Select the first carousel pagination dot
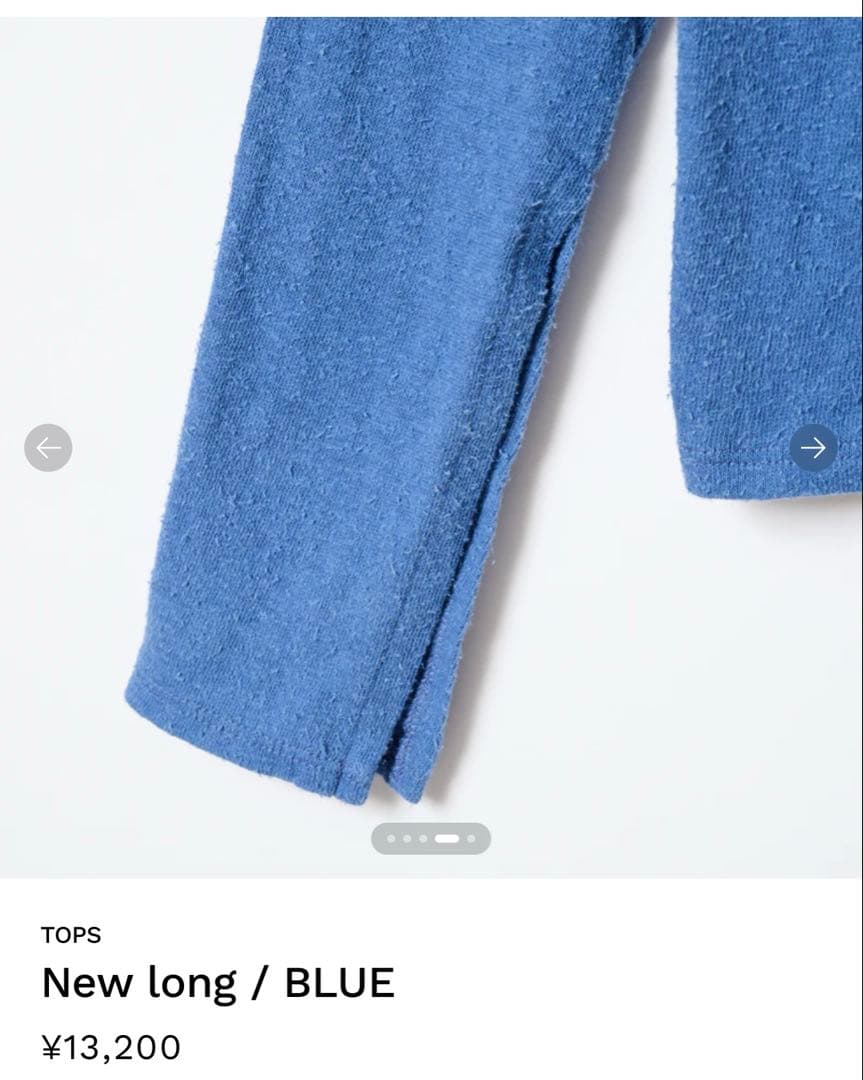 click(391, 838)
